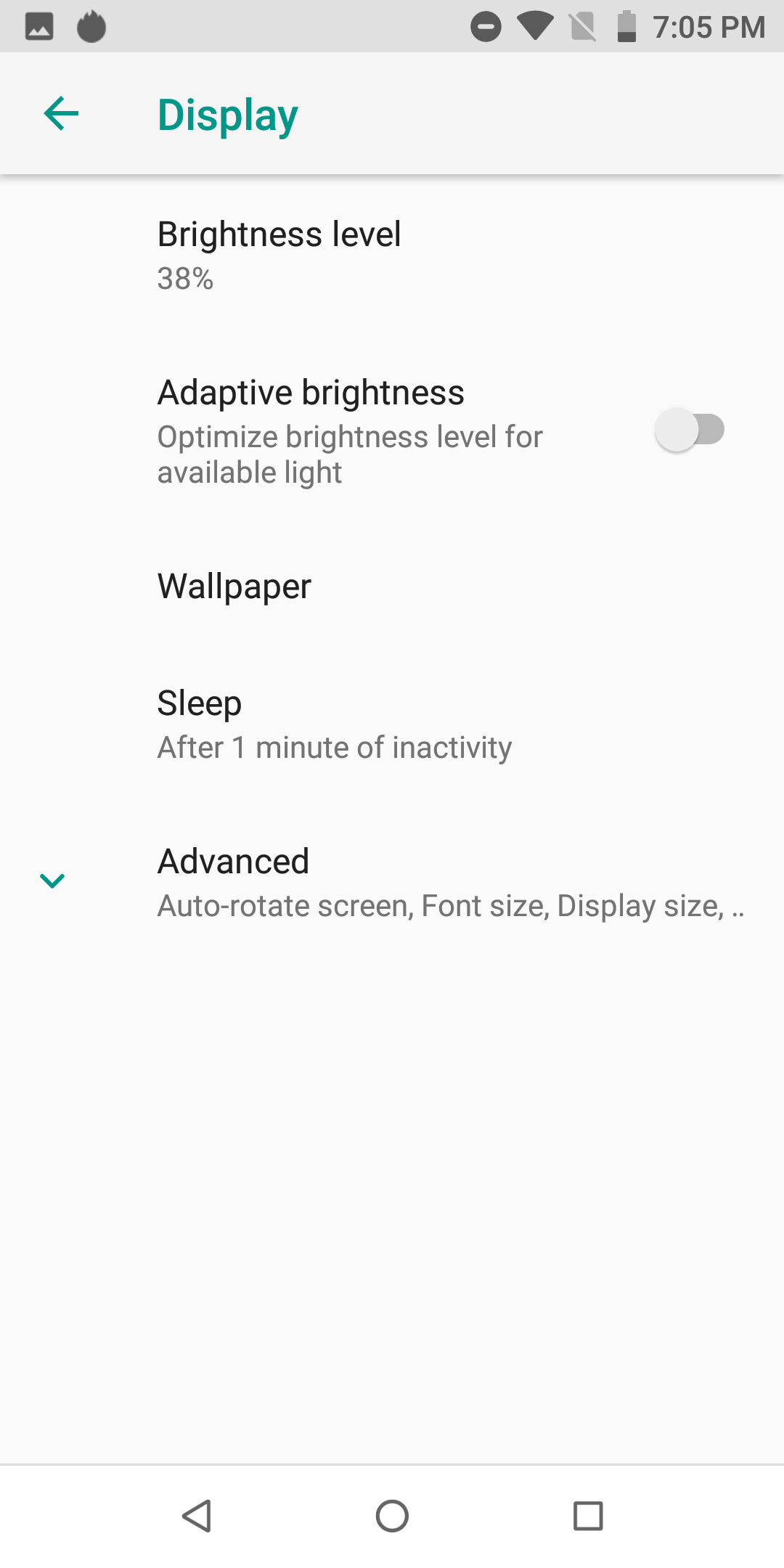
Task: Open the Sleep timeout setting
Action: 392,724
